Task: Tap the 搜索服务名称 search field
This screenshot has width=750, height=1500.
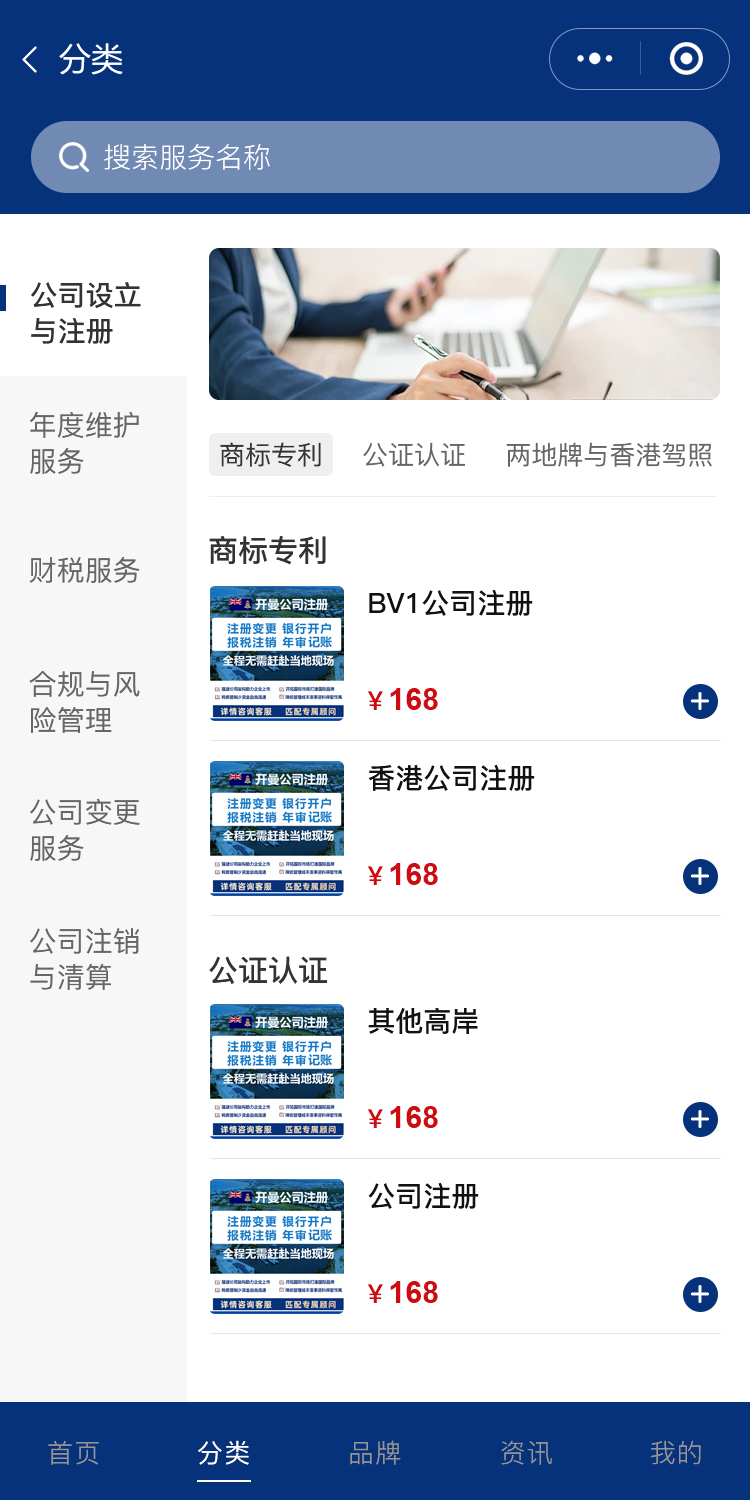Action: click(x=375, y=157)
